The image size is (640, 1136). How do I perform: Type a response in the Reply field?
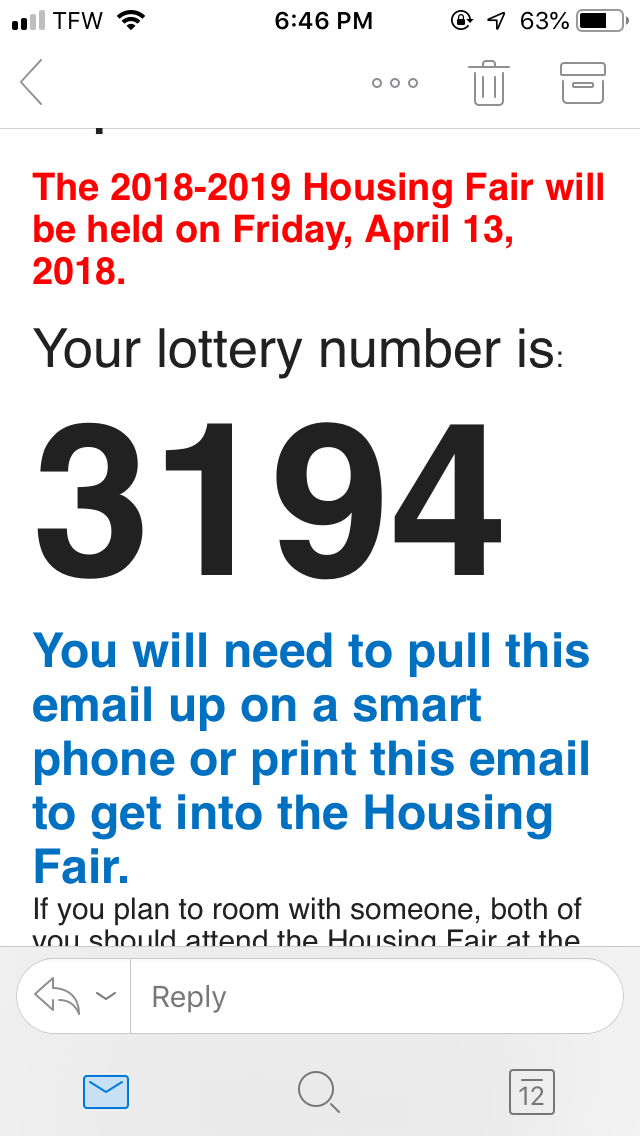(x=375, y=996)
